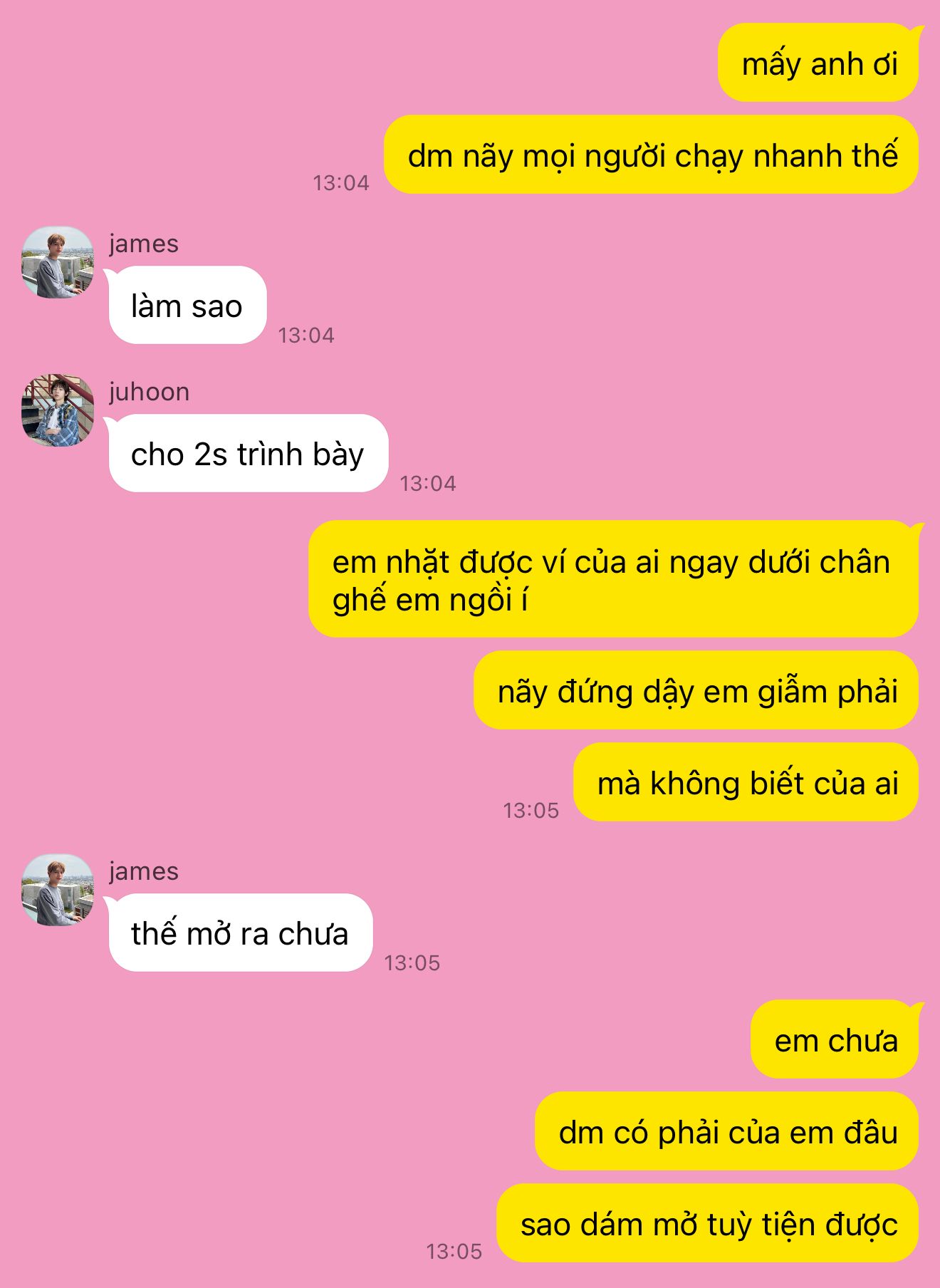The height and width of the screenshot is (1288, 940).
Task: View juhoon's profile picture
Action: coord(58,410)
